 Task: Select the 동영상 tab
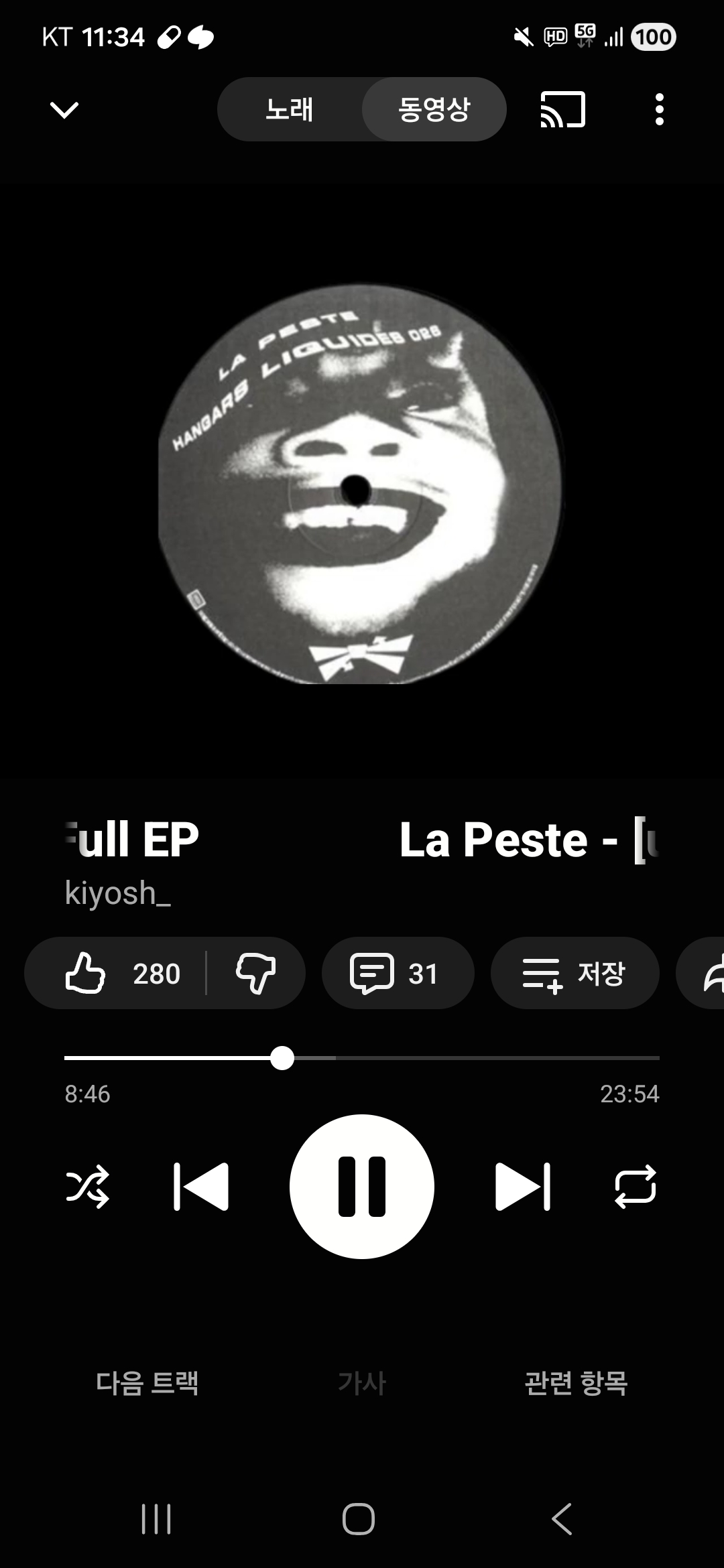pos(434,109)
